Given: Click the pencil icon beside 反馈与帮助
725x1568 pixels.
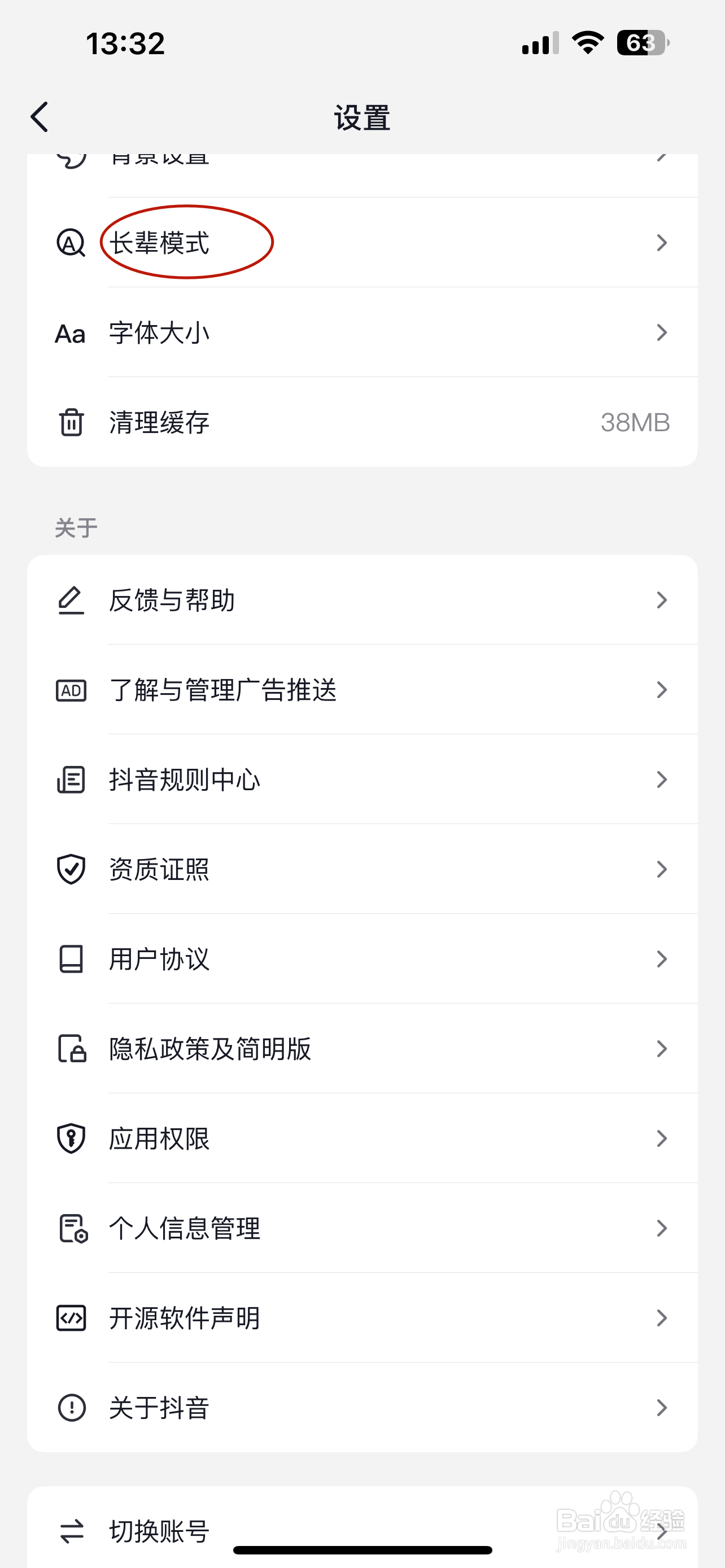Looking at the screenshot, I should [x=69, y=599].
